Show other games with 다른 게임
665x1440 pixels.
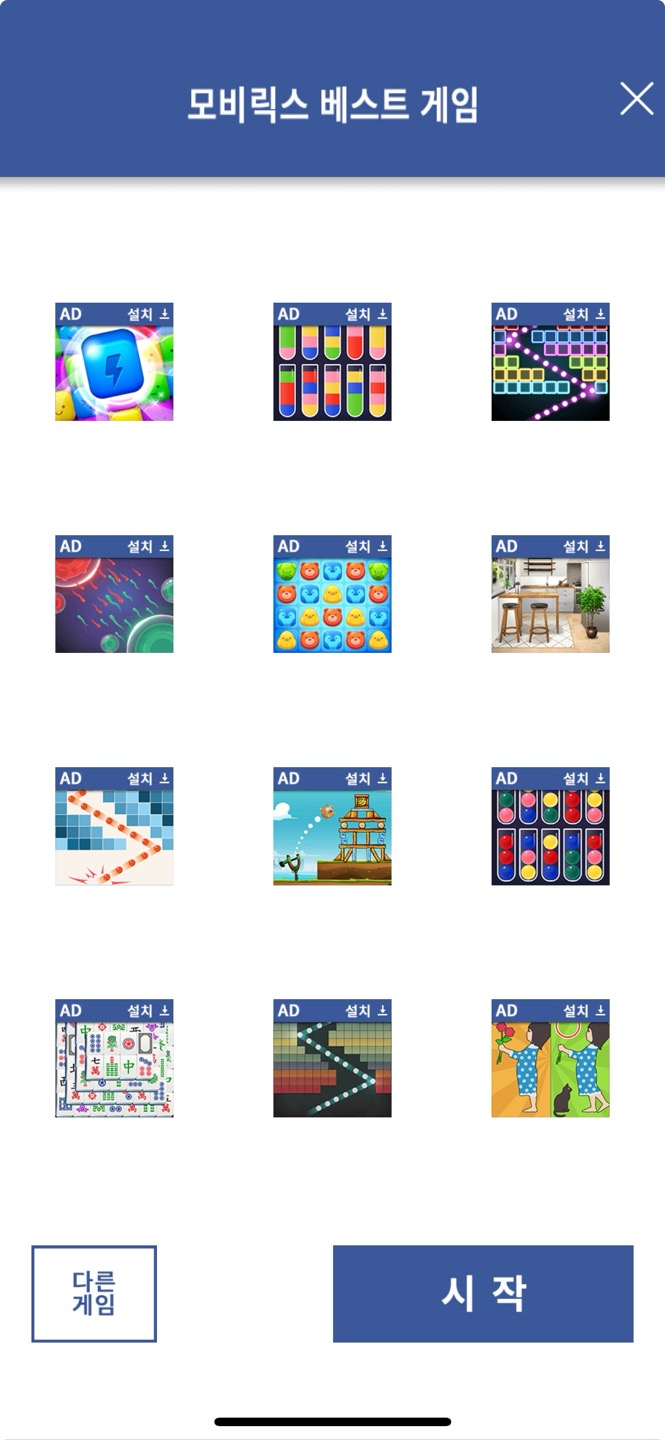(x=94, y=1293)
